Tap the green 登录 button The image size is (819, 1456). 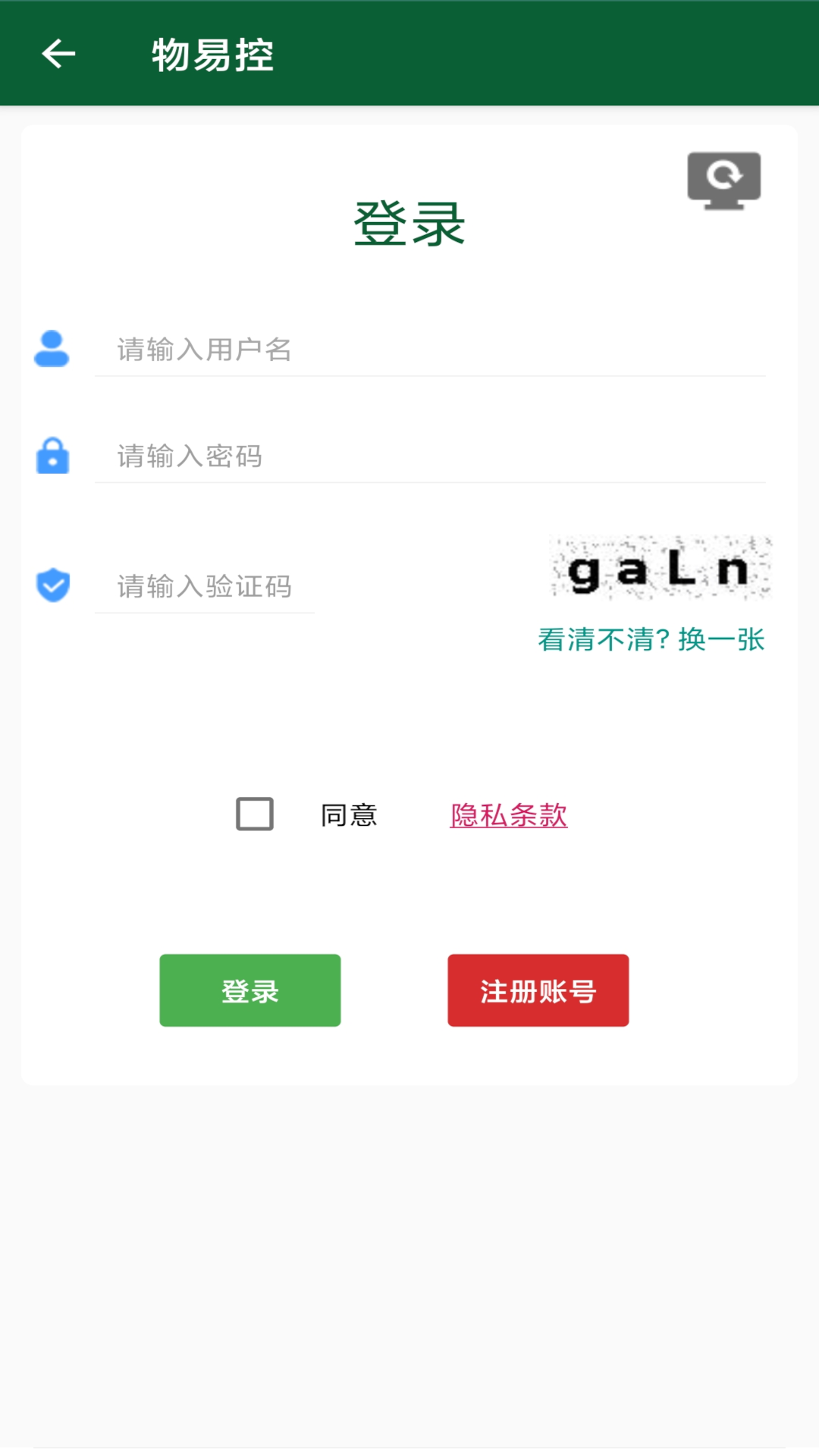tap(249, 990)
